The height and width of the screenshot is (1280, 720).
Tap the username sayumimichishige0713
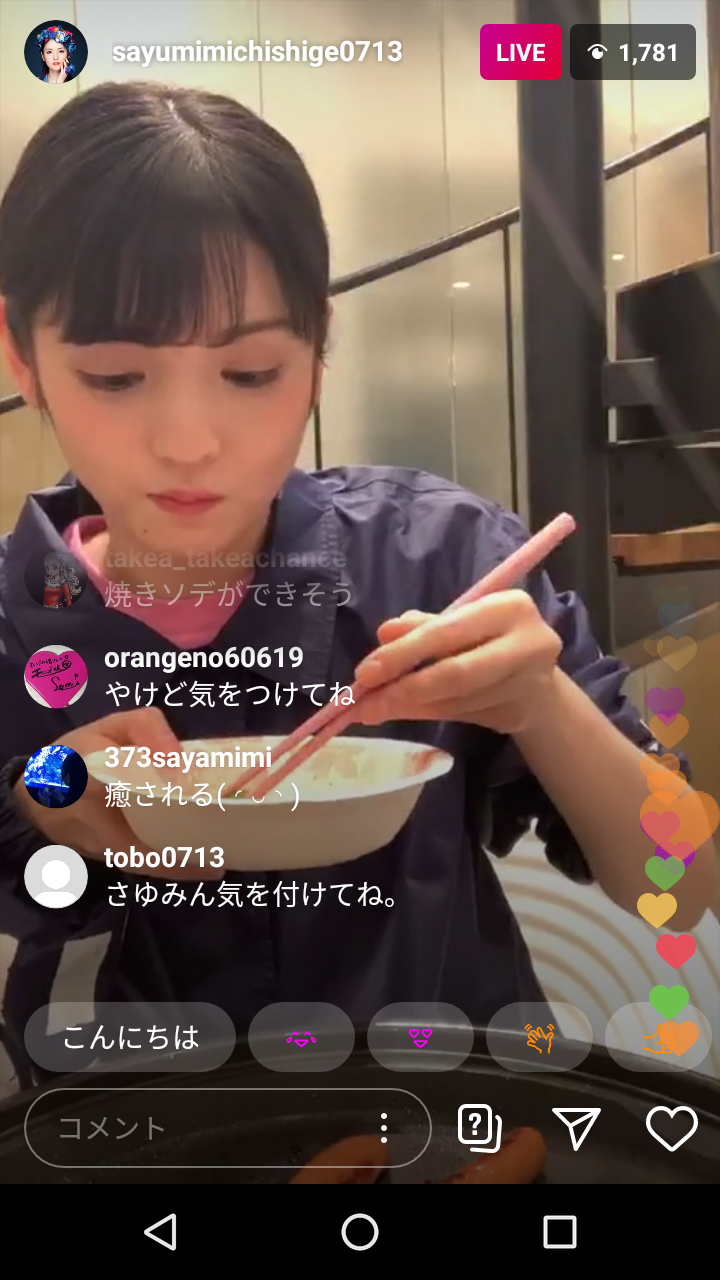pyautogui.click(x=257, y=52)
